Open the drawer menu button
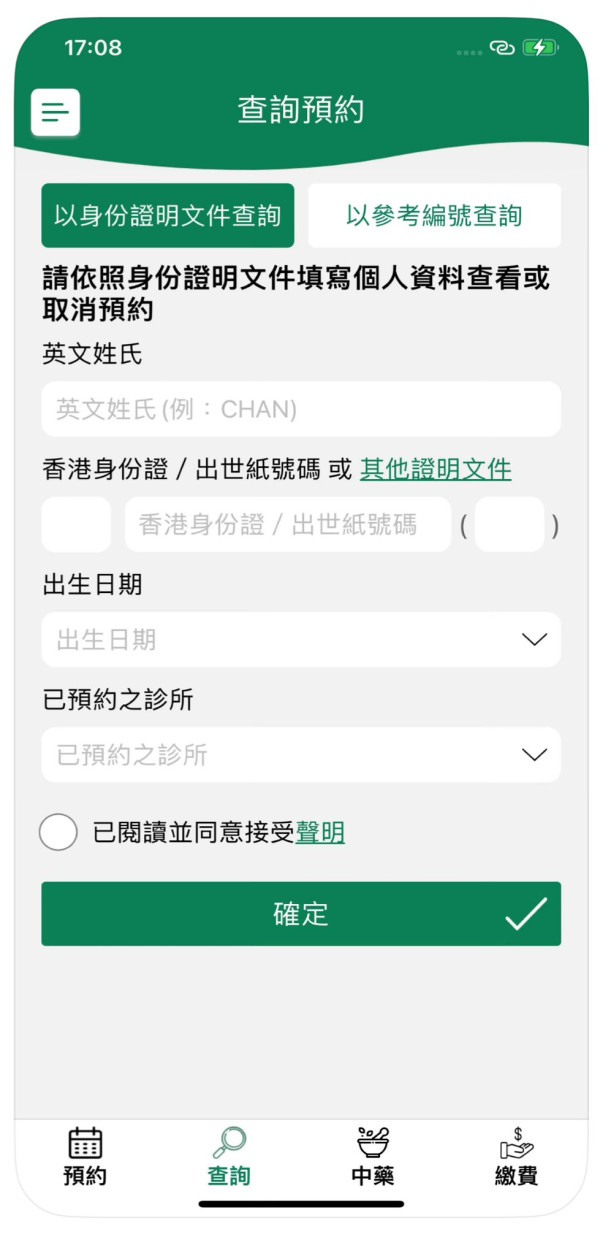The image size is (600, 1256). [56, 112]
